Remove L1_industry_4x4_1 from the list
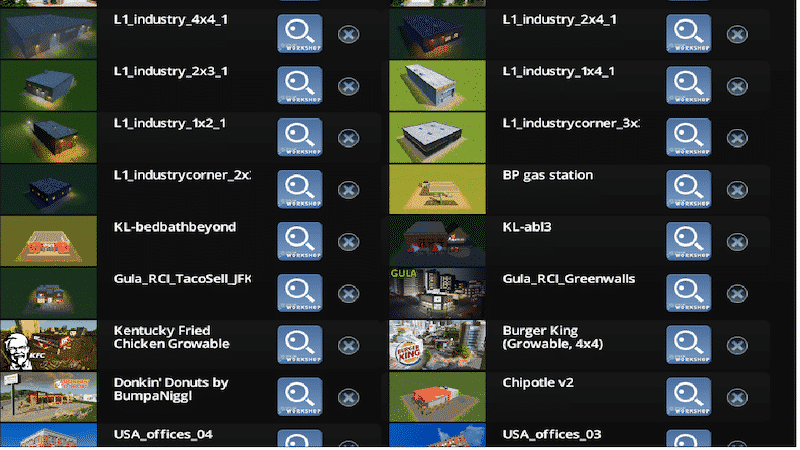Viewport: 800px width, 450px height. 348,35
